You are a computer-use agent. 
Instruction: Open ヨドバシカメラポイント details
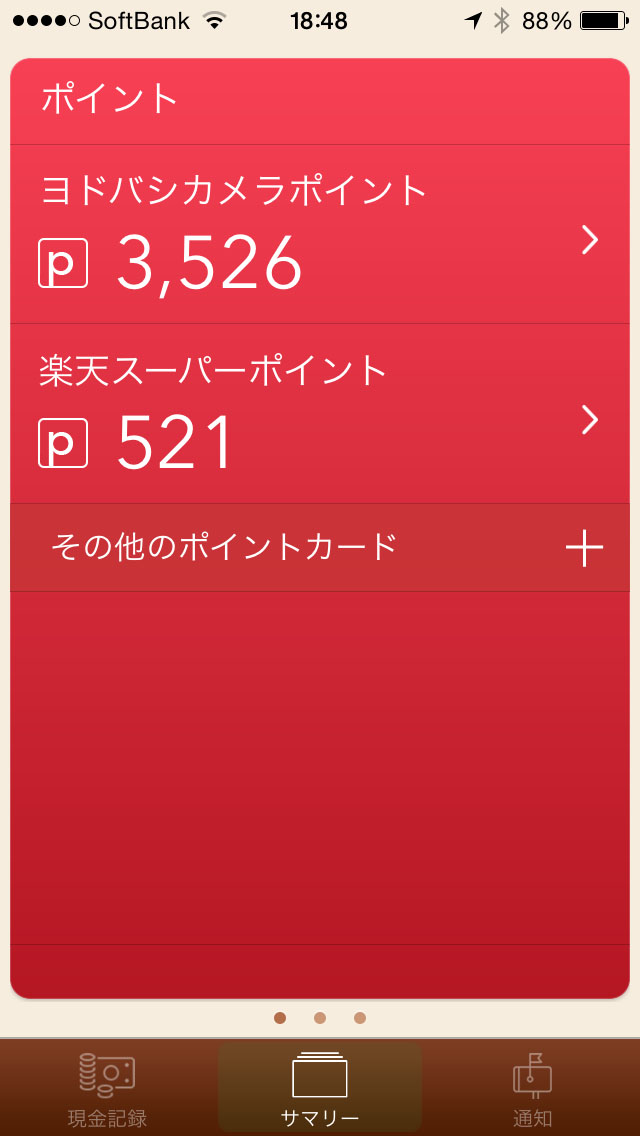[x=320, y=235]
